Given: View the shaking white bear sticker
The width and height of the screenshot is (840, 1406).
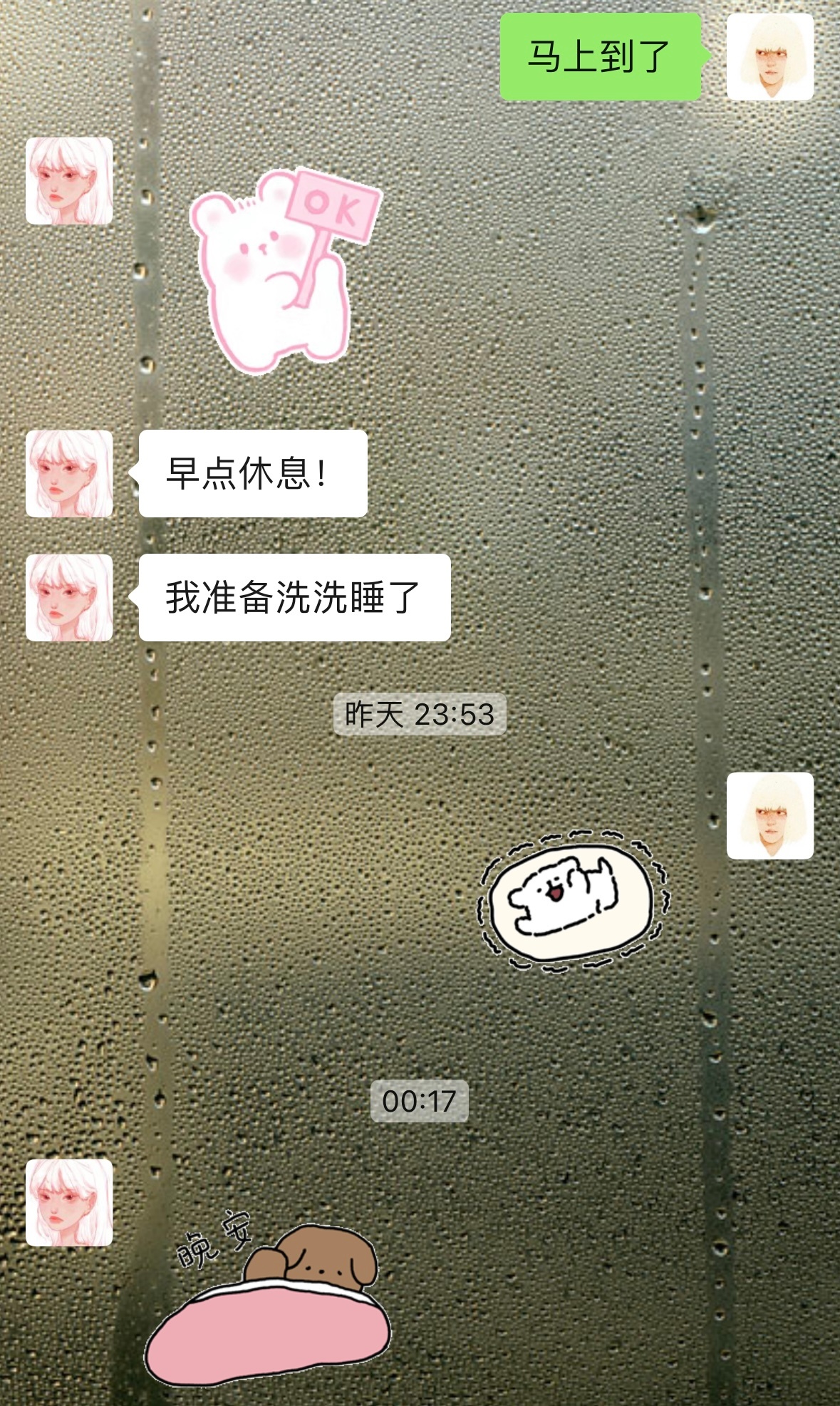Looking at the screenshot, I should 574,899.
